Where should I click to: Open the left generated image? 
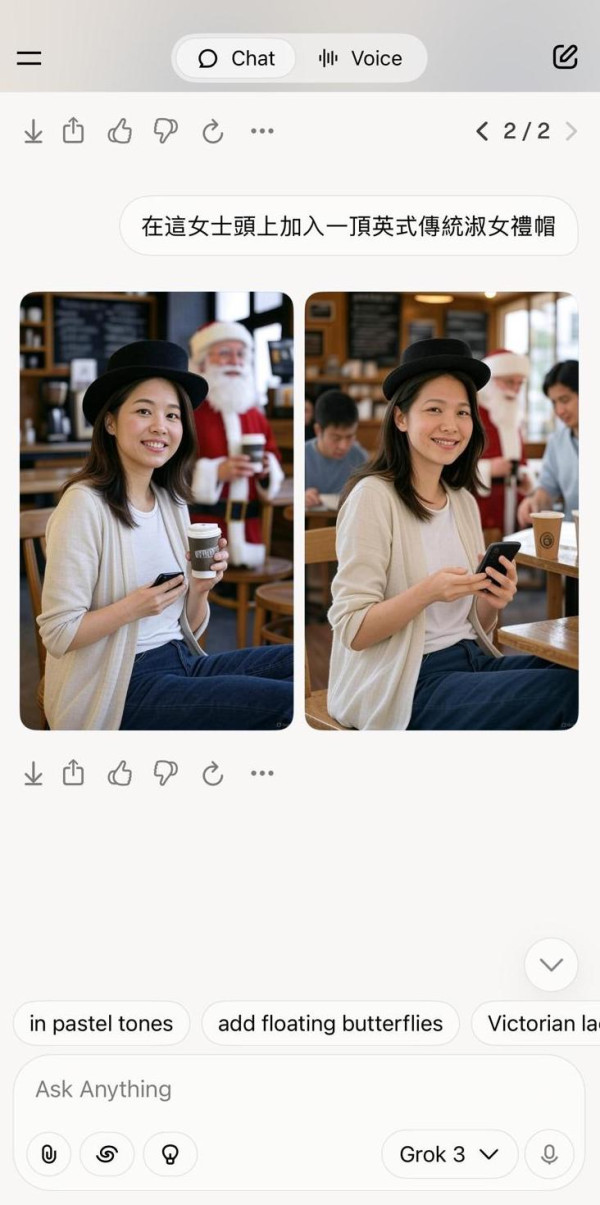click(157, 510)
